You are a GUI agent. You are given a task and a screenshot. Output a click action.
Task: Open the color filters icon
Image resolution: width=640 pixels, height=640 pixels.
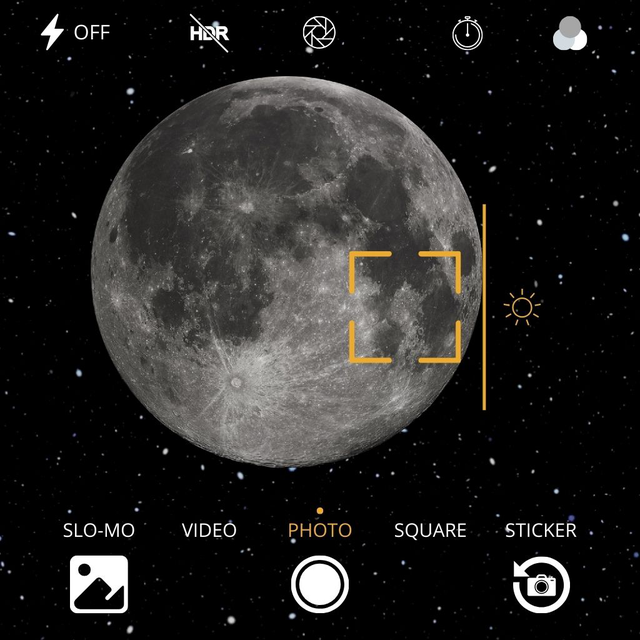click(569, 35)
